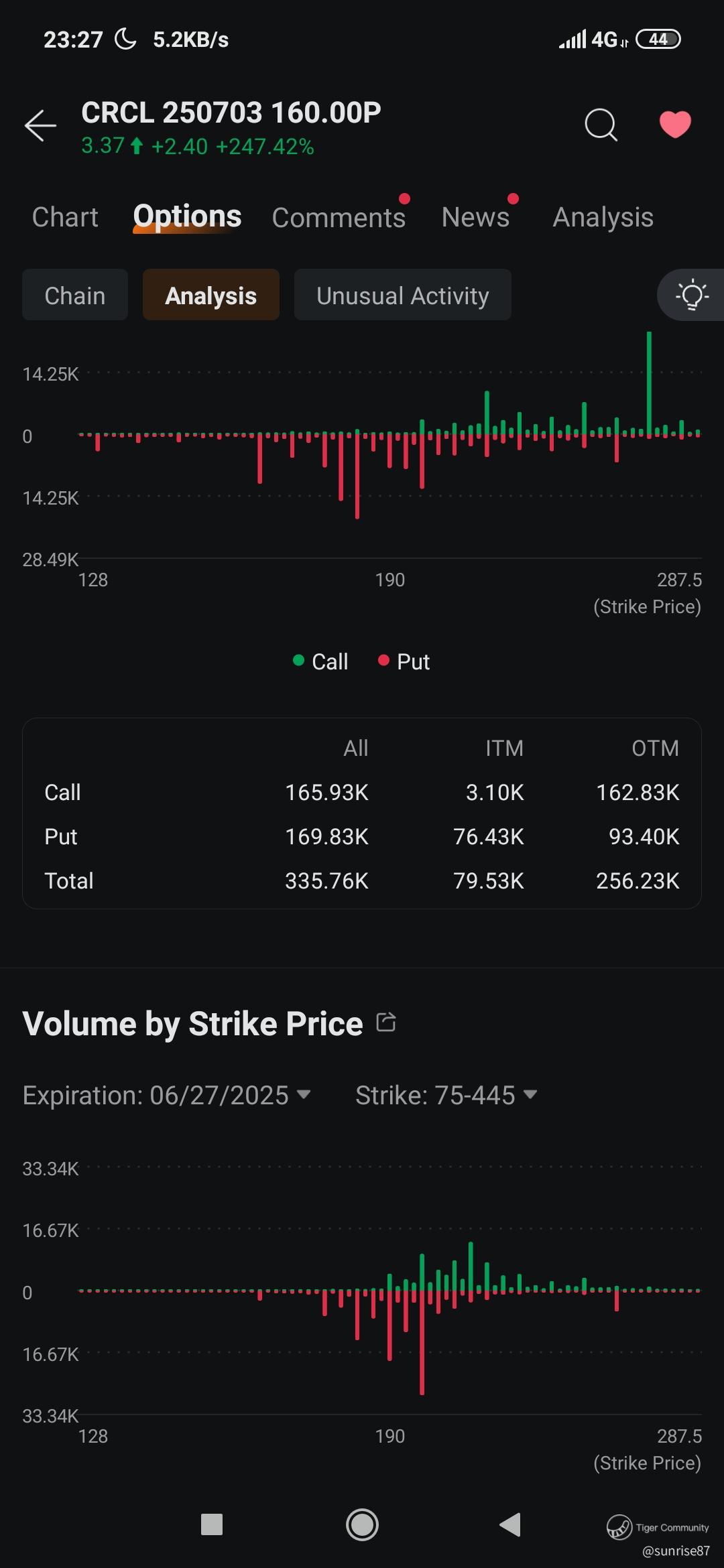Expand the Expiration date dropdown
The image size is (724, 1568).
pos(166,1096)
